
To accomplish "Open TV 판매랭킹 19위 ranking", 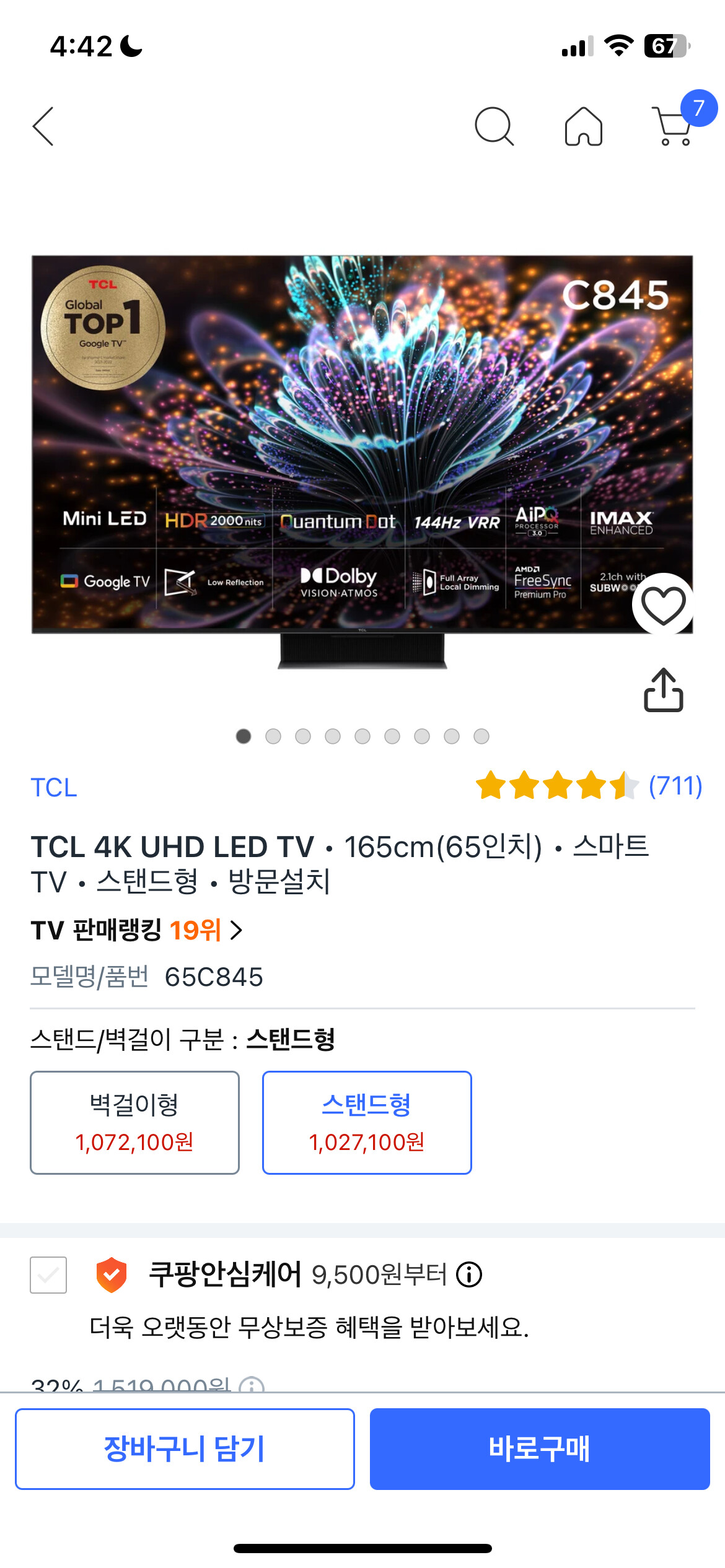I will [136, 930].
